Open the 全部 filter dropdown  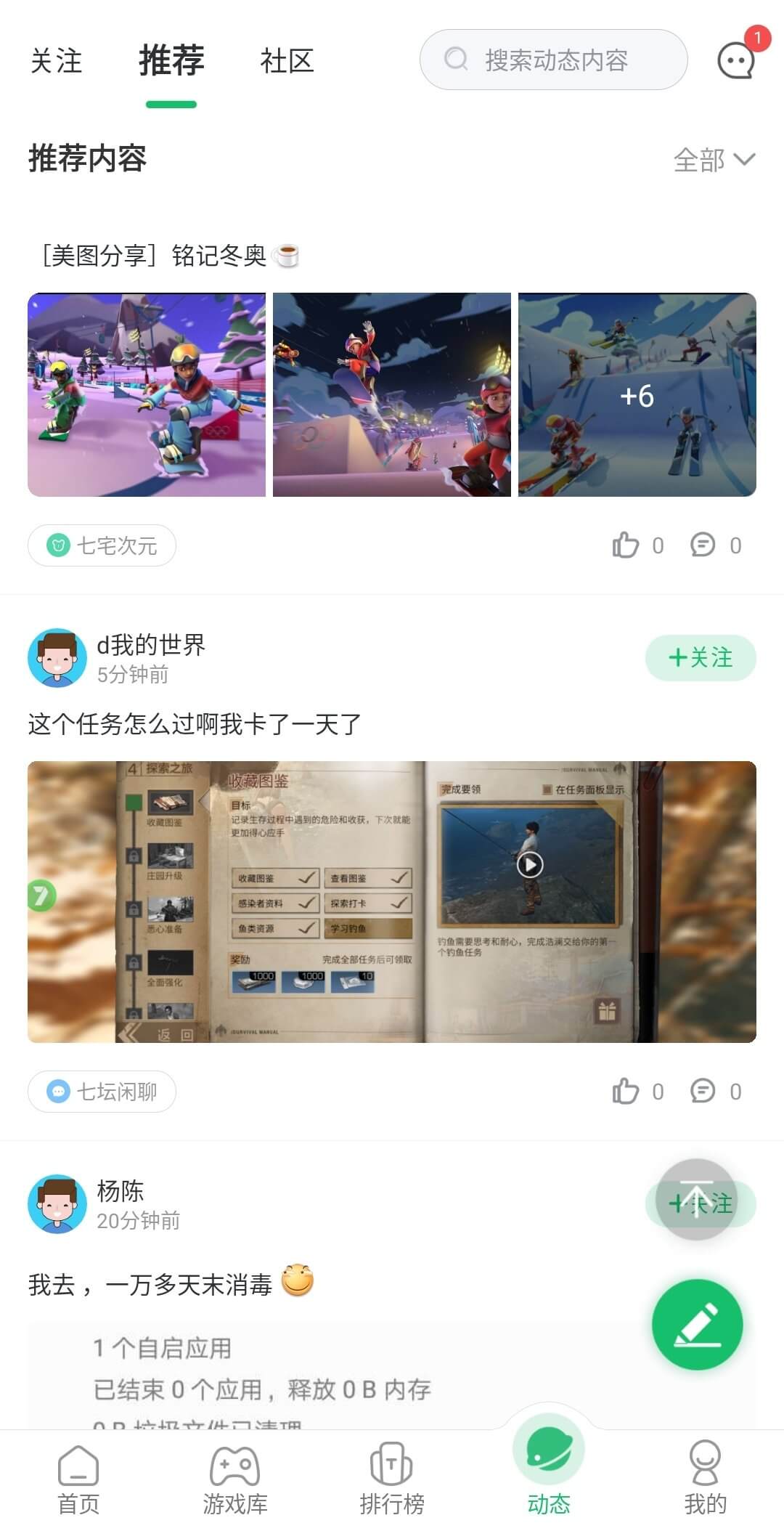click(x=714, y=161)
